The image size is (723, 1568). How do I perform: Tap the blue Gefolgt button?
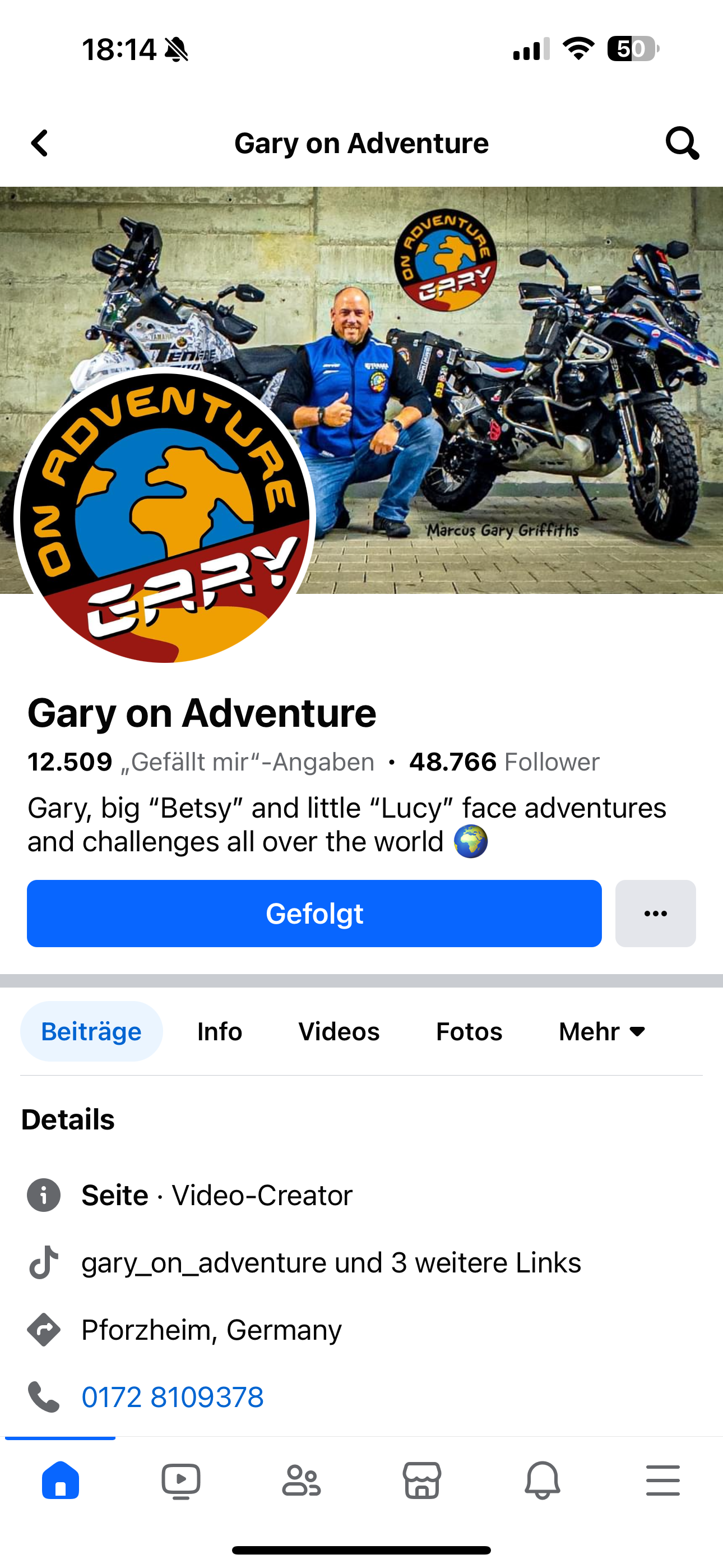314,913
